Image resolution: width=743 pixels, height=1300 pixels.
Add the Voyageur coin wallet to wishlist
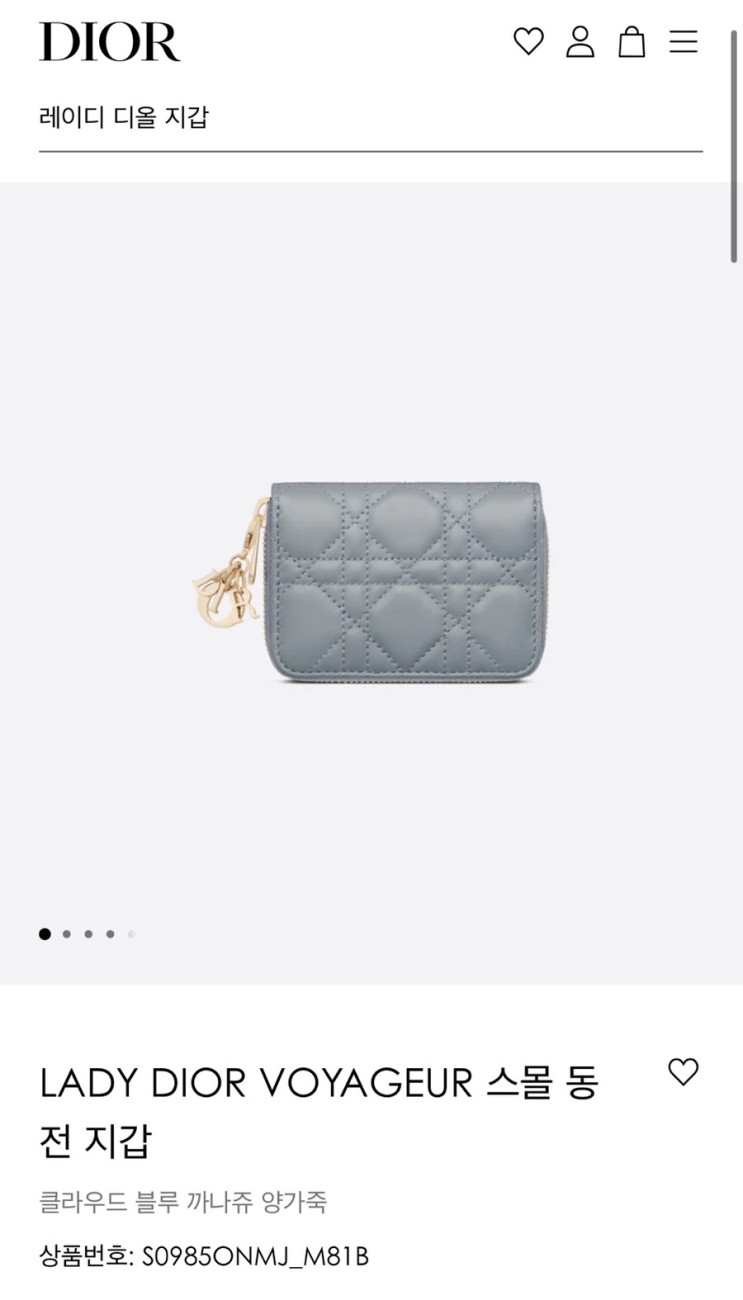(683, 1072)
